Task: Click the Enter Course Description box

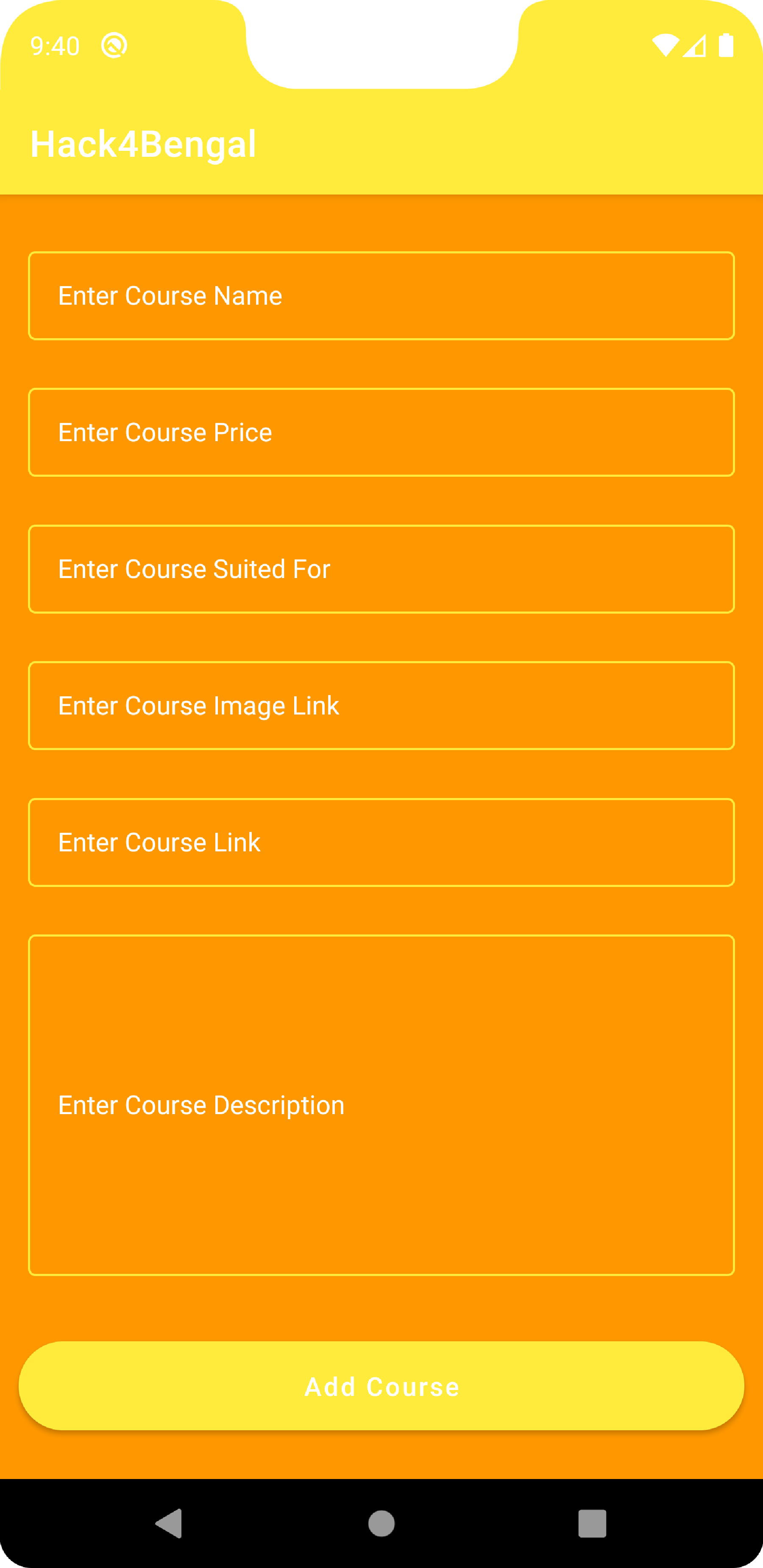Action: click(381, 1104)
